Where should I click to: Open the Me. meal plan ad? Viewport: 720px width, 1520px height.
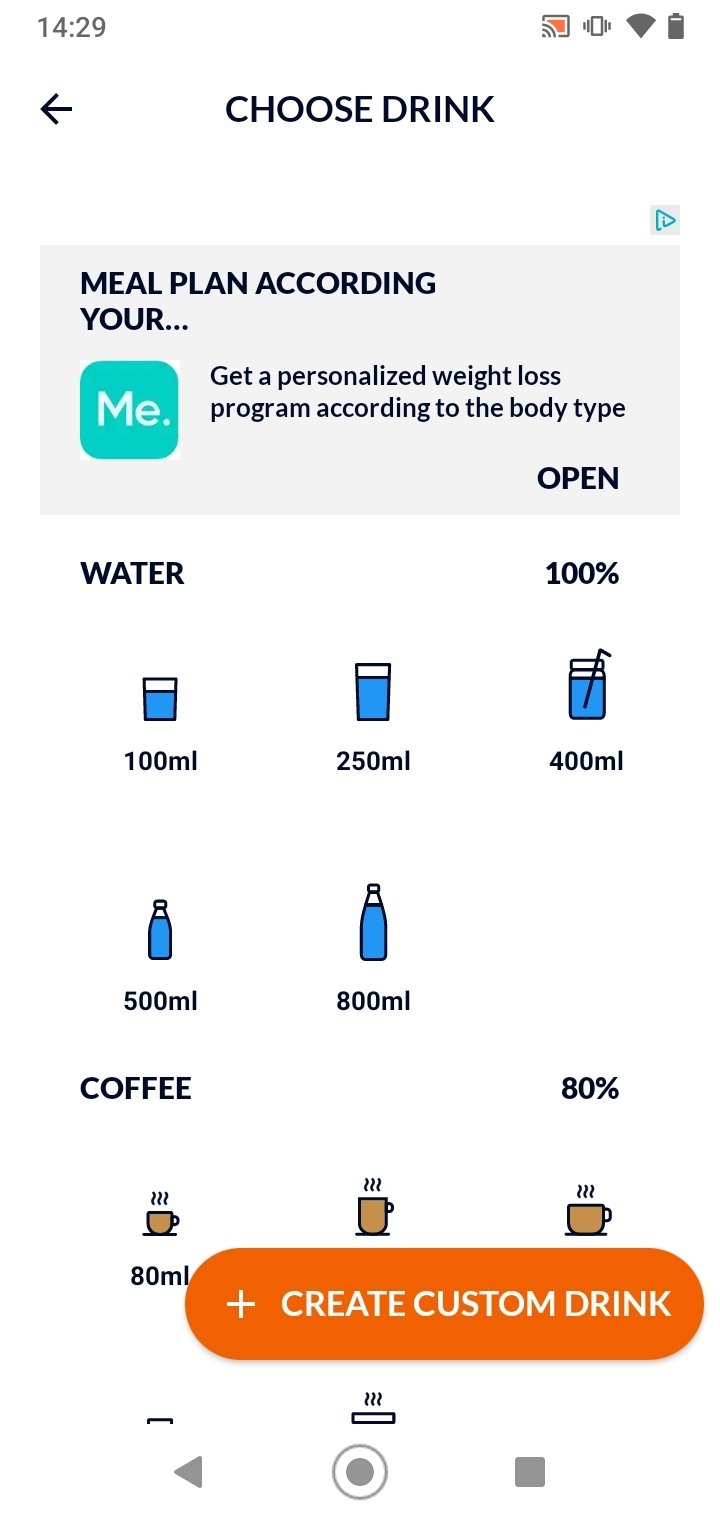pos(578,478)
